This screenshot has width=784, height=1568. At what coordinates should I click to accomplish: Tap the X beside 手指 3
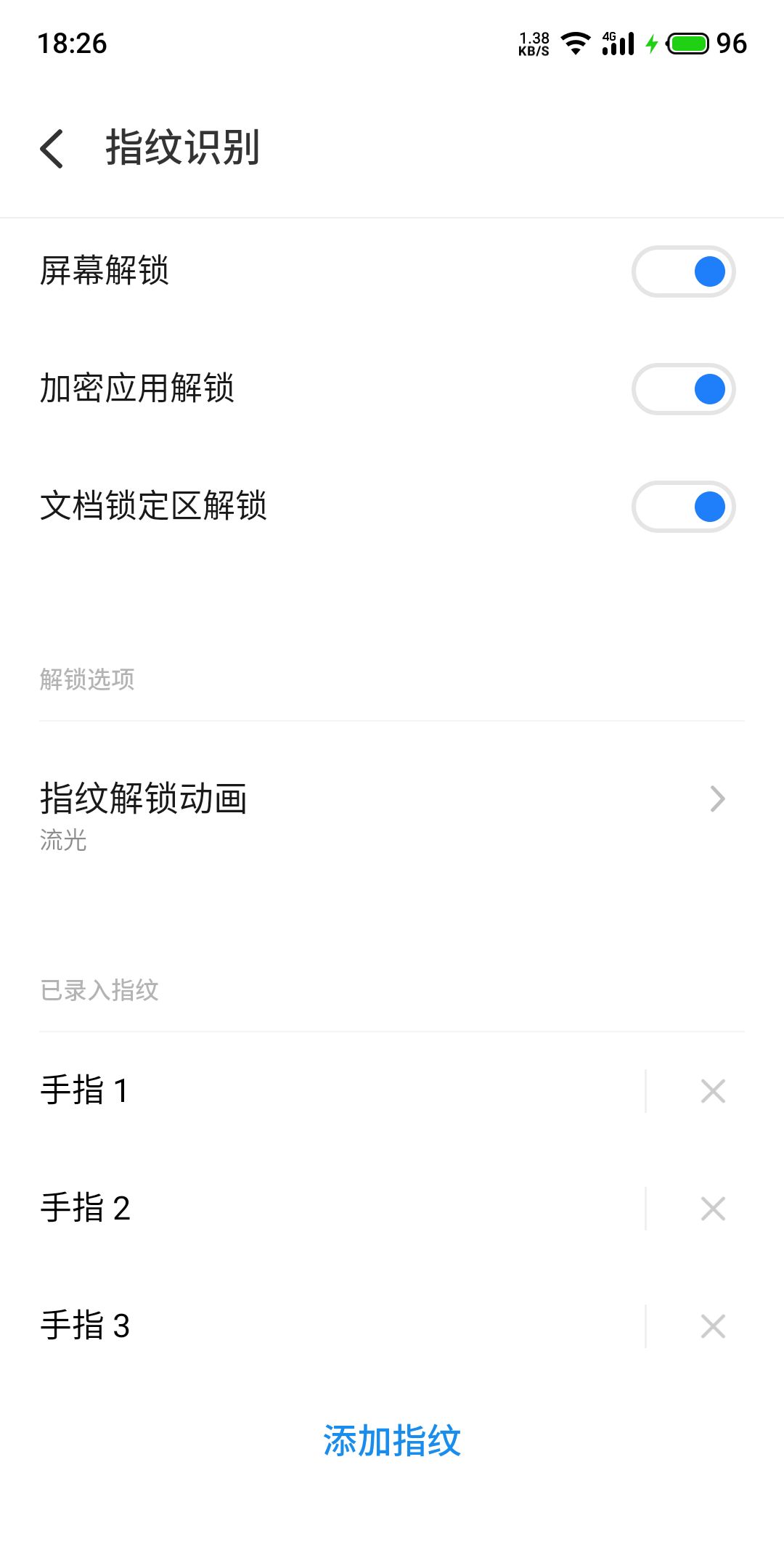coord(713,1326)
